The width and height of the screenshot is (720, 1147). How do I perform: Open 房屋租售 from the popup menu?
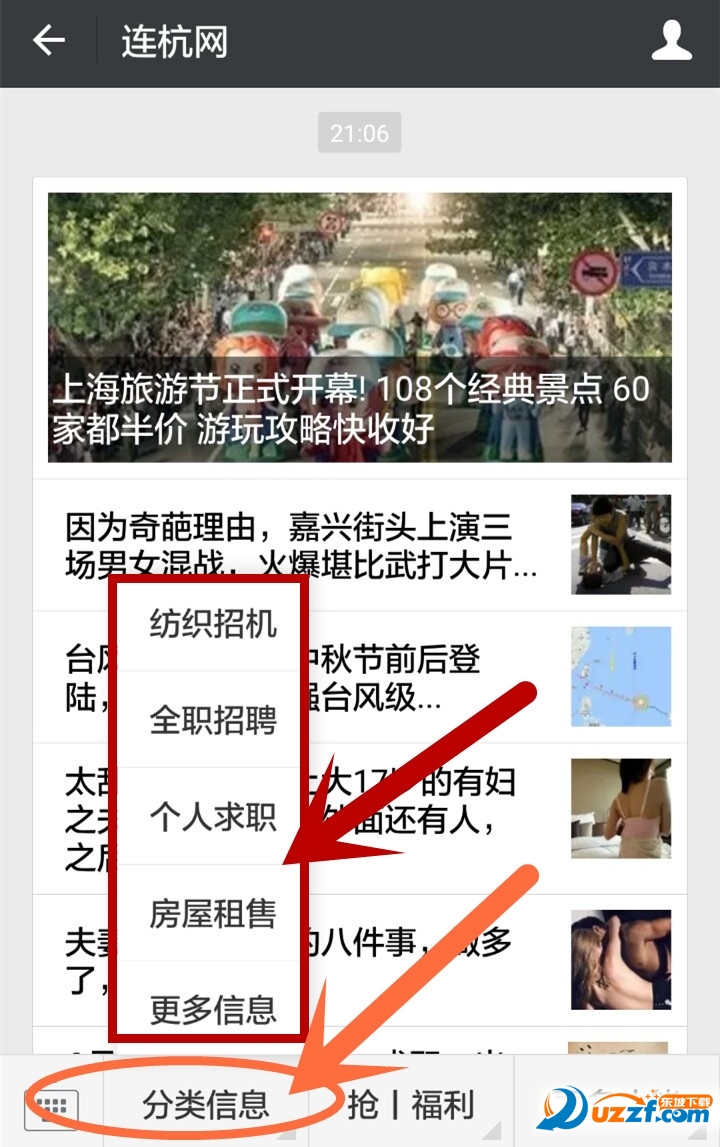[212, 913]
